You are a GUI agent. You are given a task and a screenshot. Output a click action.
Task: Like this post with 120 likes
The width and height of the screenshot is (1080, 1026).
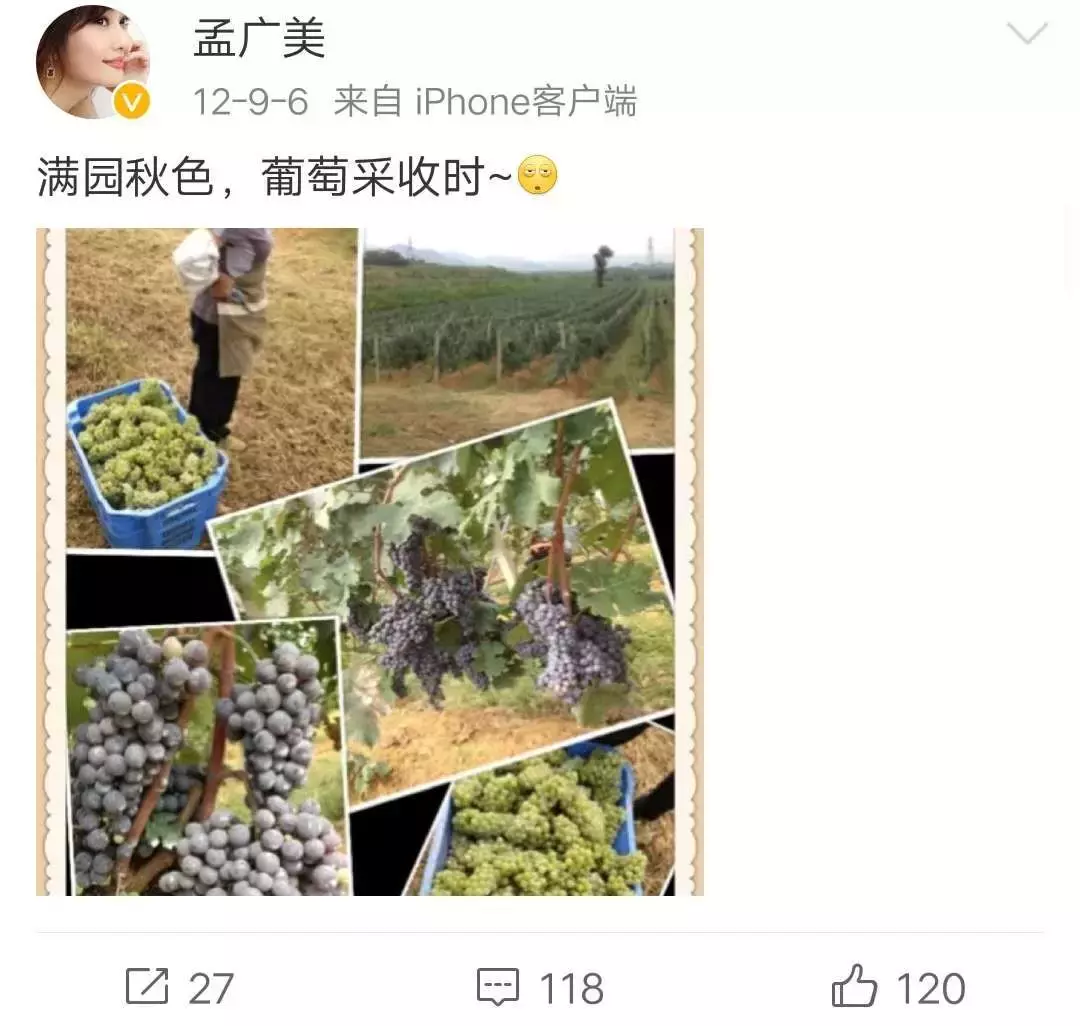point(898,988)
